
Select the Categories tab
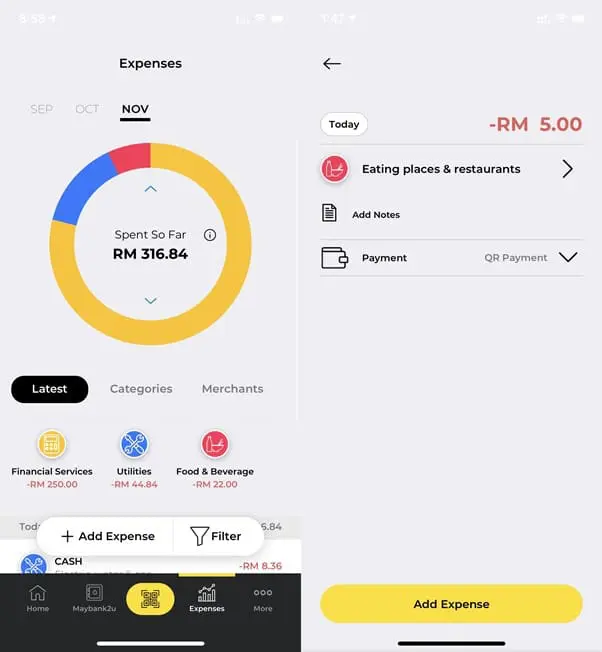coord(141,389)
